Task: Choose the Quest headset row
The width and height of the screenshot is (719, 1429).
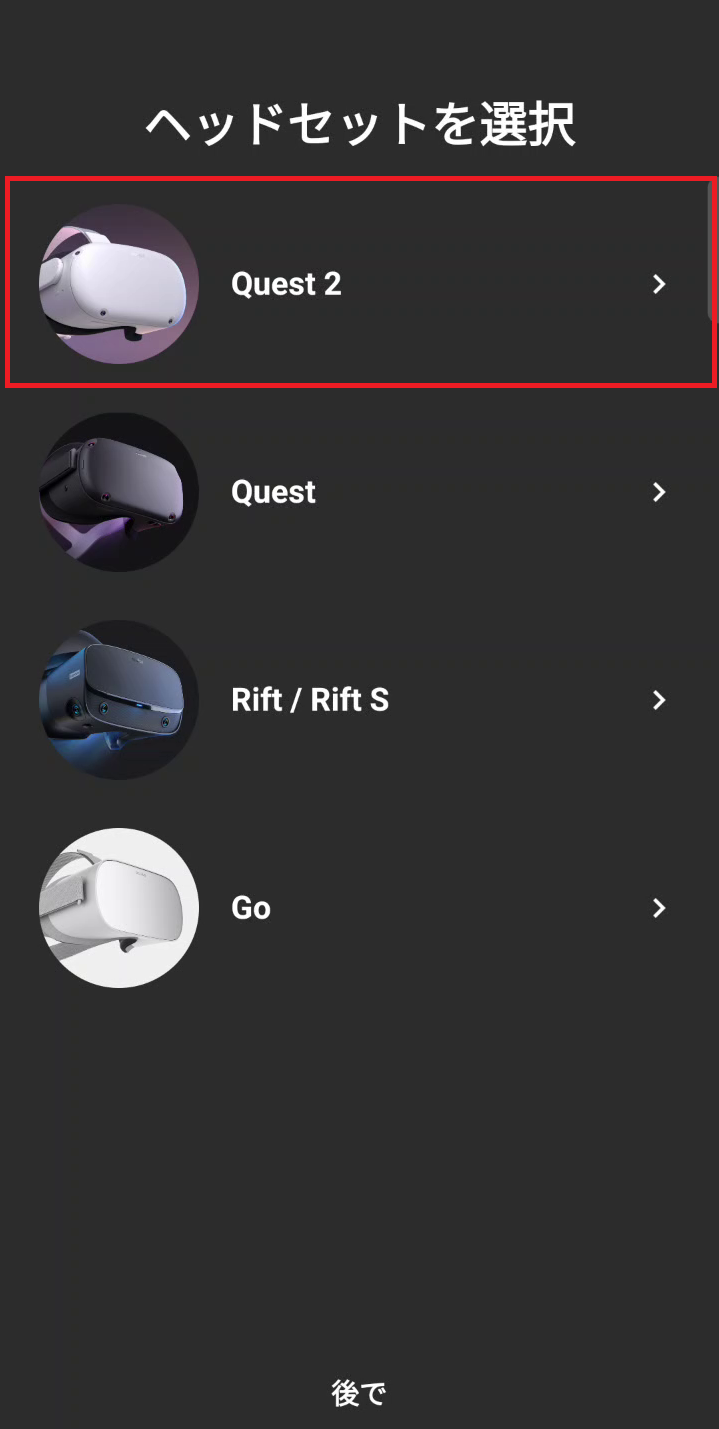Action: coord(359,492)
